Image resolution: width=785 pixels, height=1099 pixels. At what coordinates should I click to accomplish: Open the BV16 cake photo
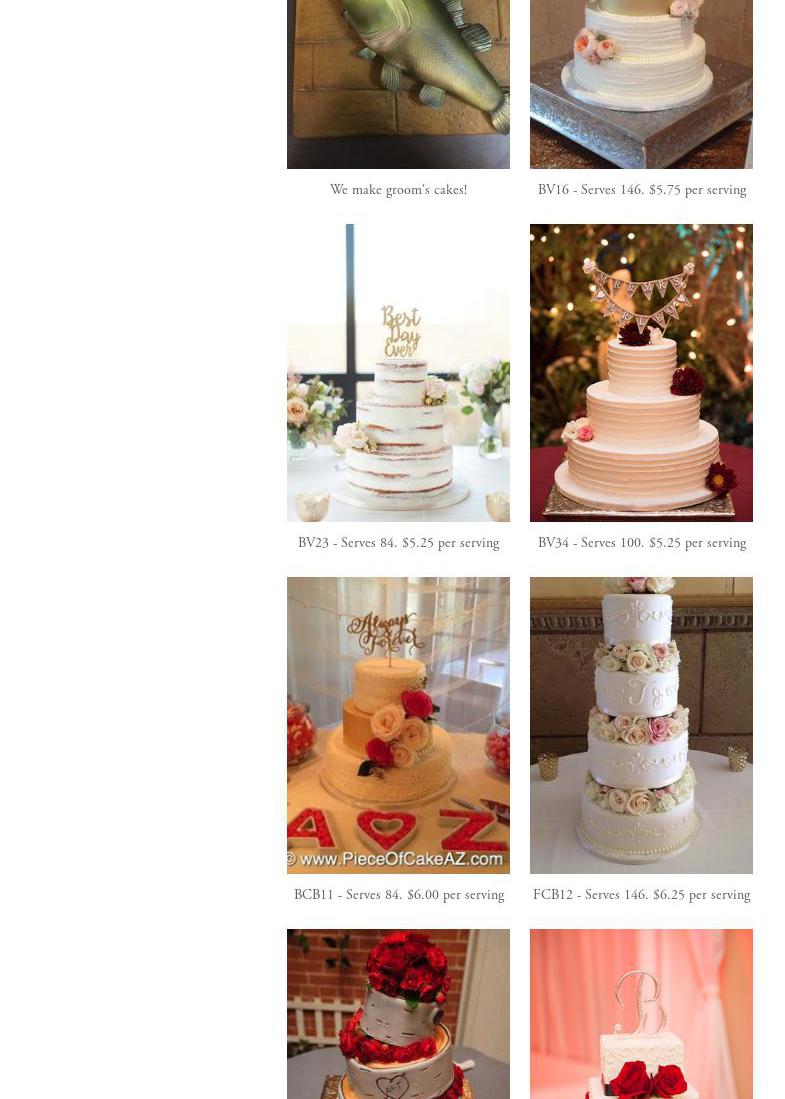coord(641,84)
